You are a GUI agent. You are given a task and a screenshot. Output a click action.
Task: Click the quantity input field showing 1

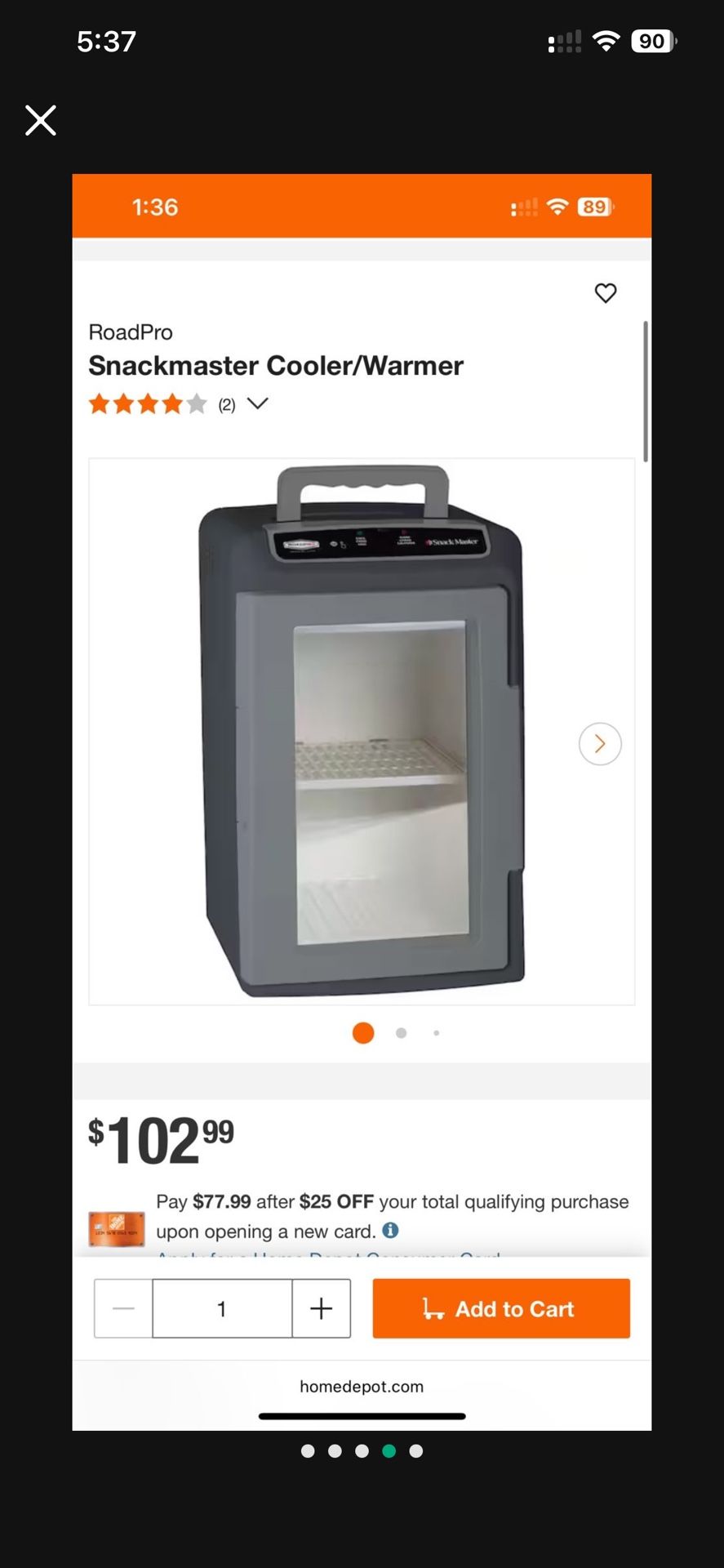pyautogui.click(x=222, y=1307)
